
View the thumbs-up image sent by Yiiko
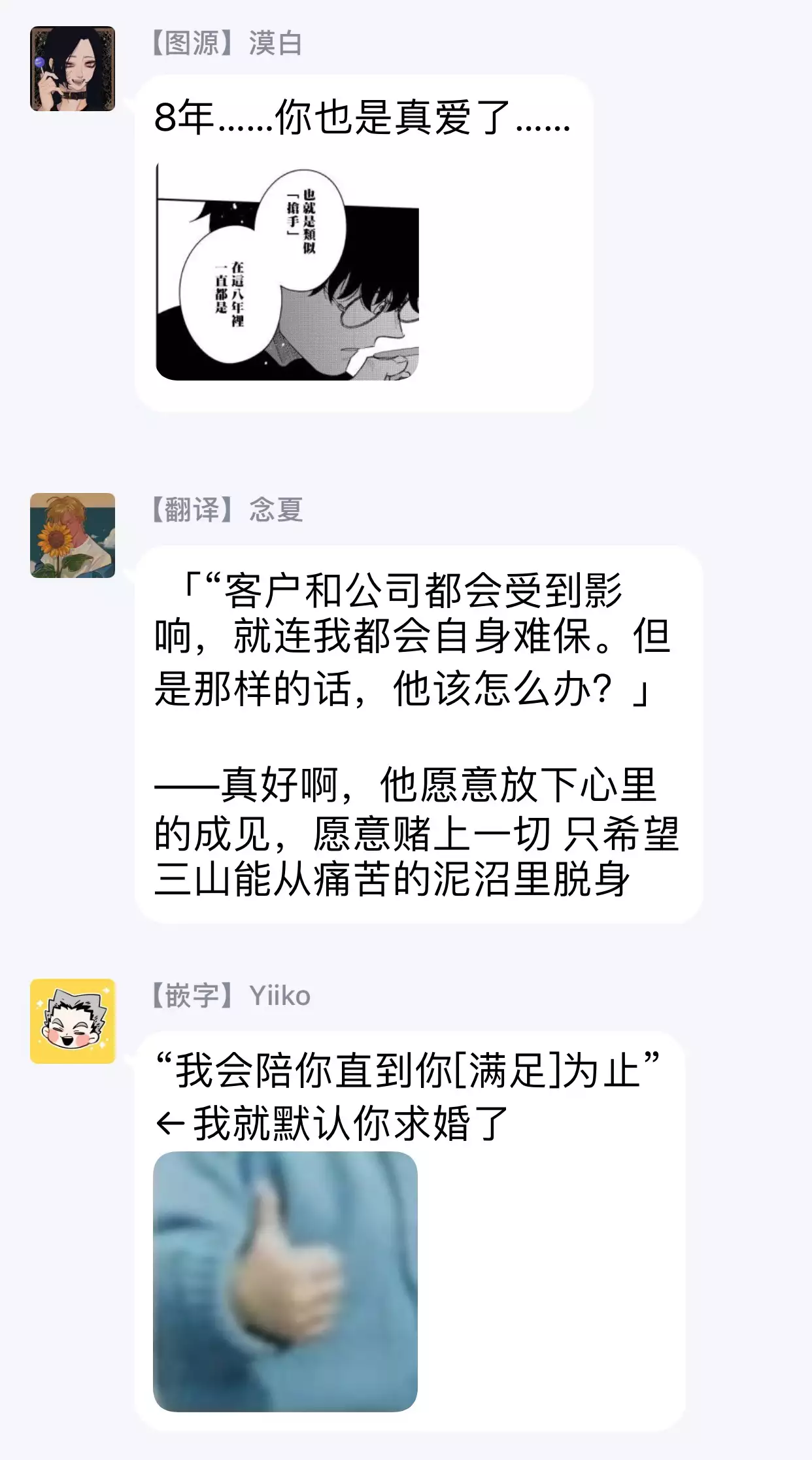[285, 1281]
